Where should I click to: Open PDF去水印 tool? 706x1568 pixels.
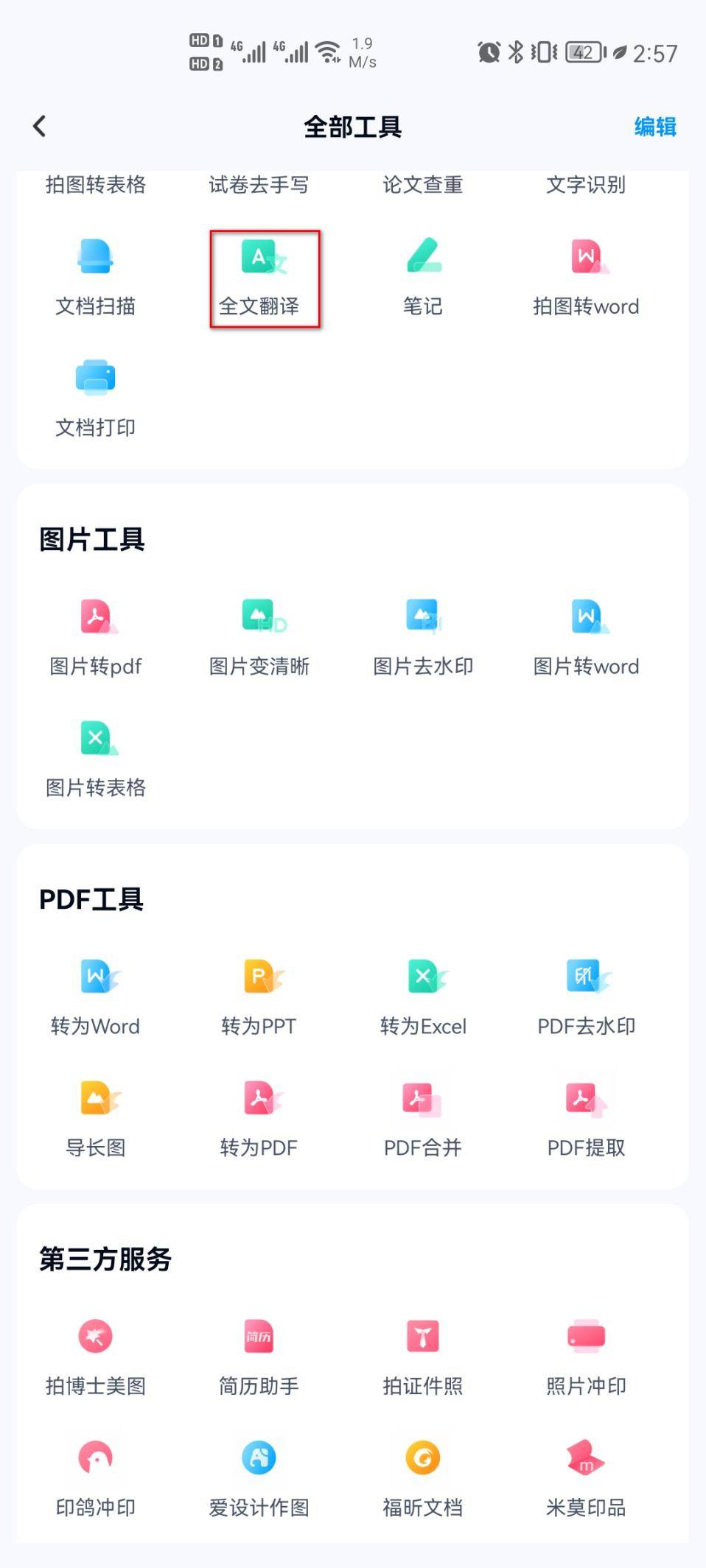coord(586,999)
